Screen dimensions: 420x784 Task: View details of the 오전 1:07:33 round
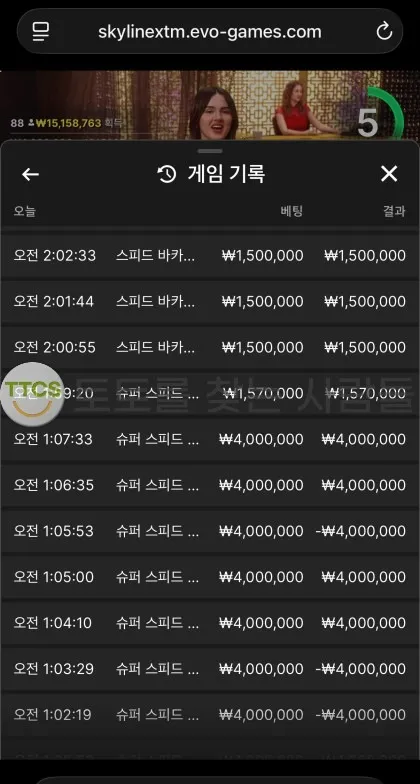pos(210,439)
